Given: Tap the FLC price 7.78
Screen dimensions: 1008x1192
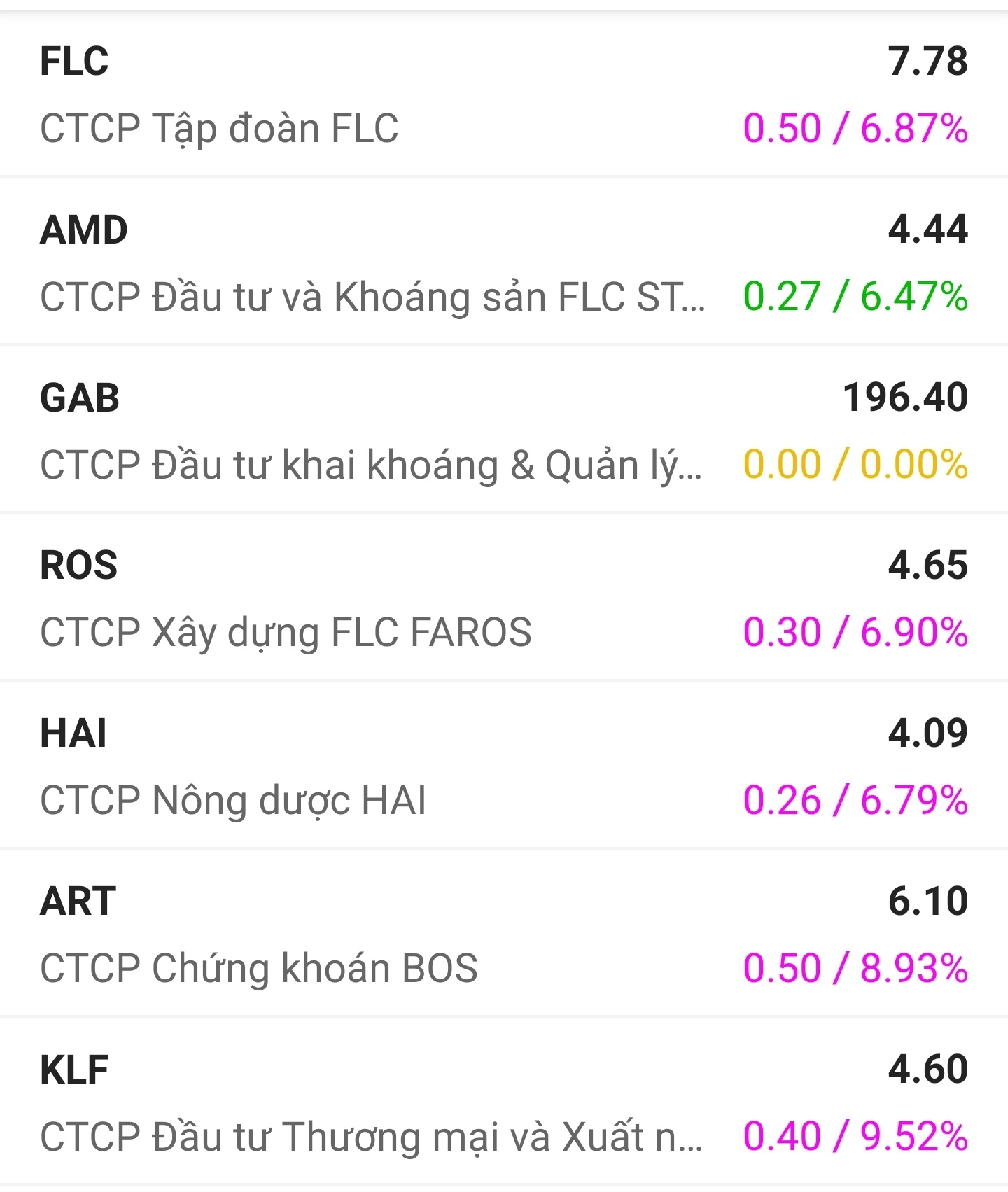Looking at the screenshot, I should pyautogui.click(x=929, y=59).
